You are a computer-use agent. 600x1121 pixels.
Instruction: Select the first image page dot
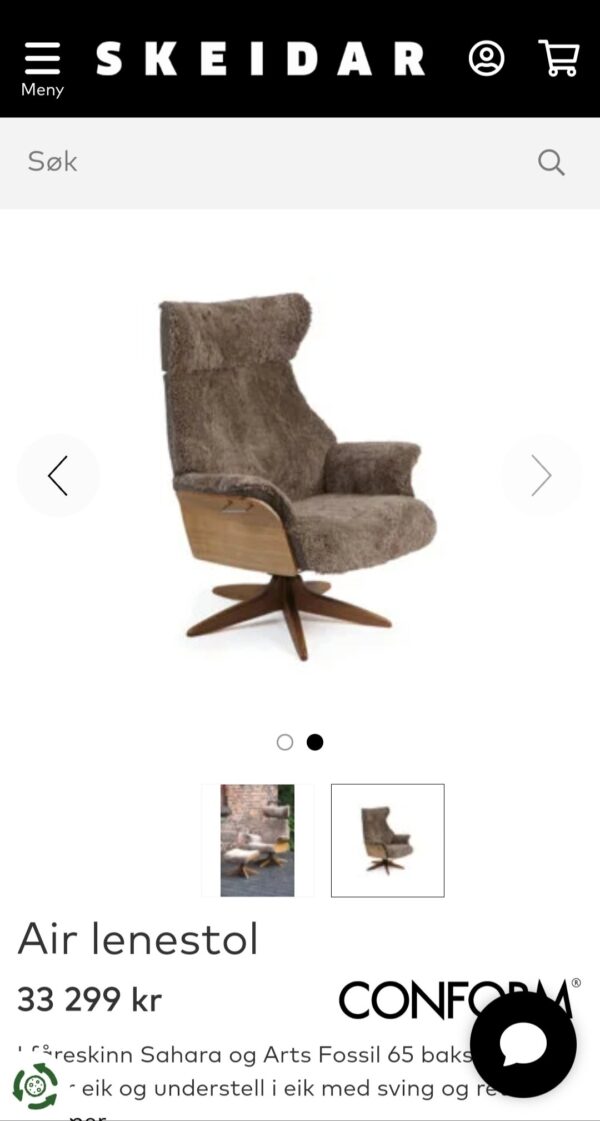[x=285, y=742]
